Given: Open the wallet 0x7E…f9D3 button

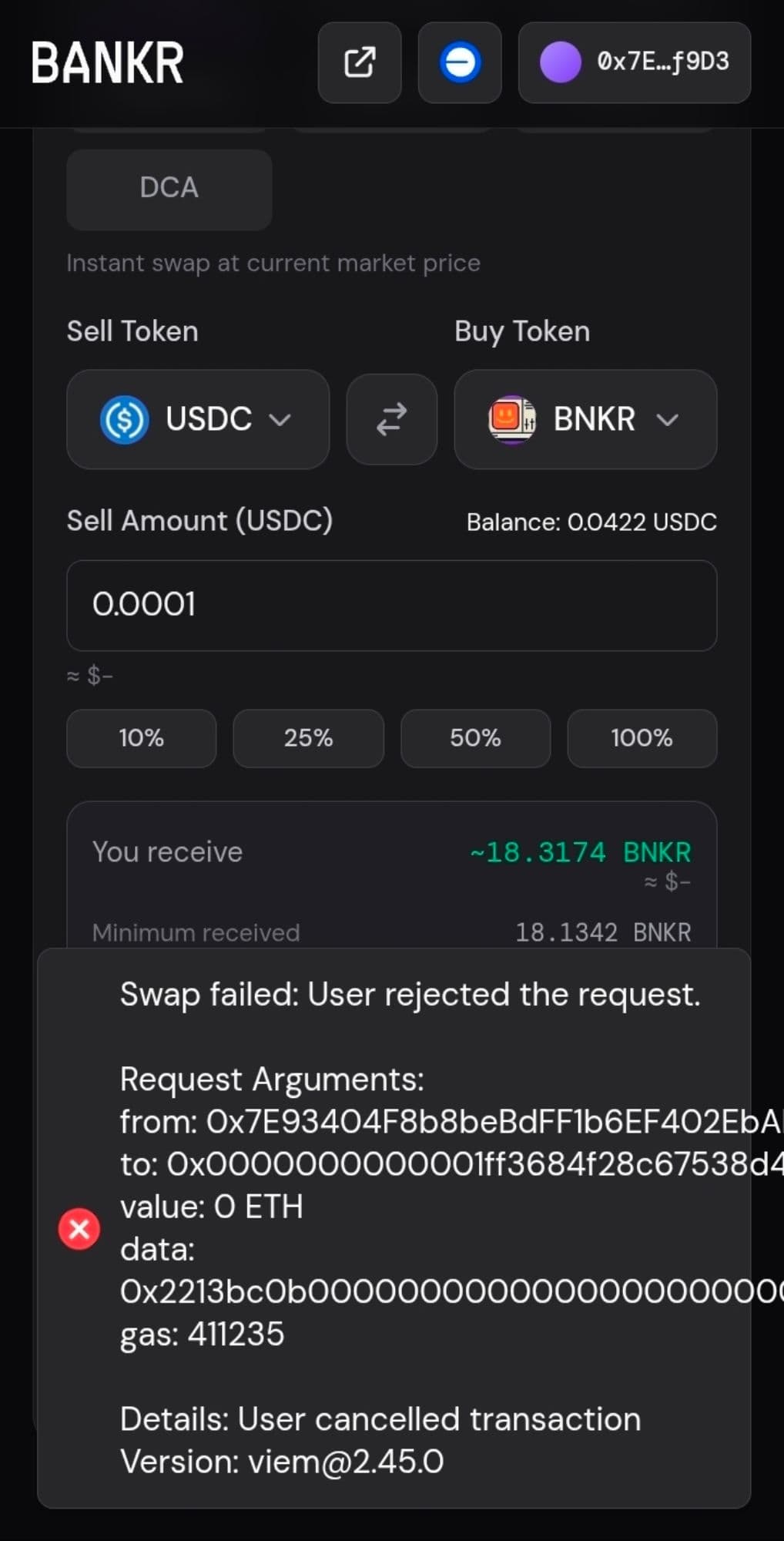Looking at the screenshot, I should click(x=635, y=62).
